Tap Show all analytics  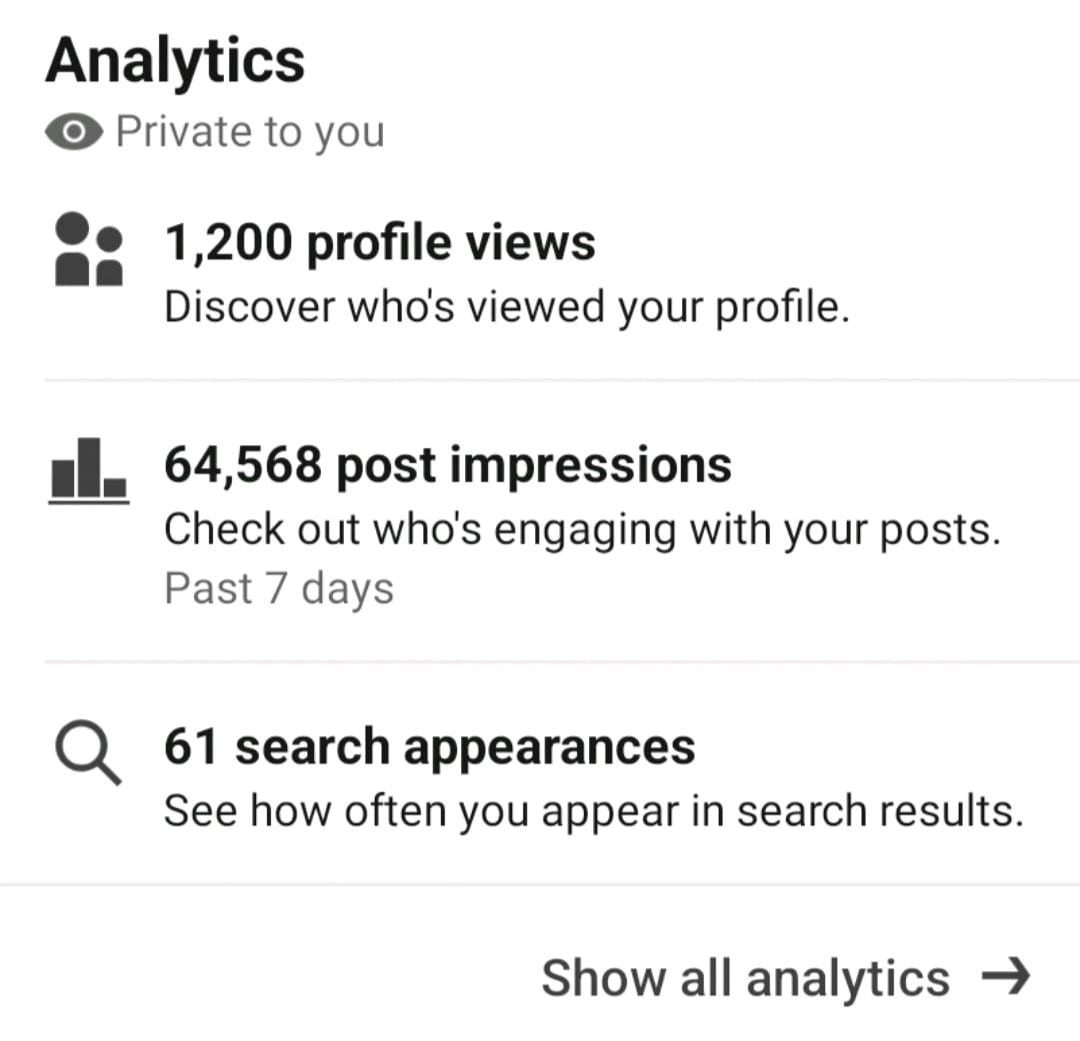click(784, 977)
